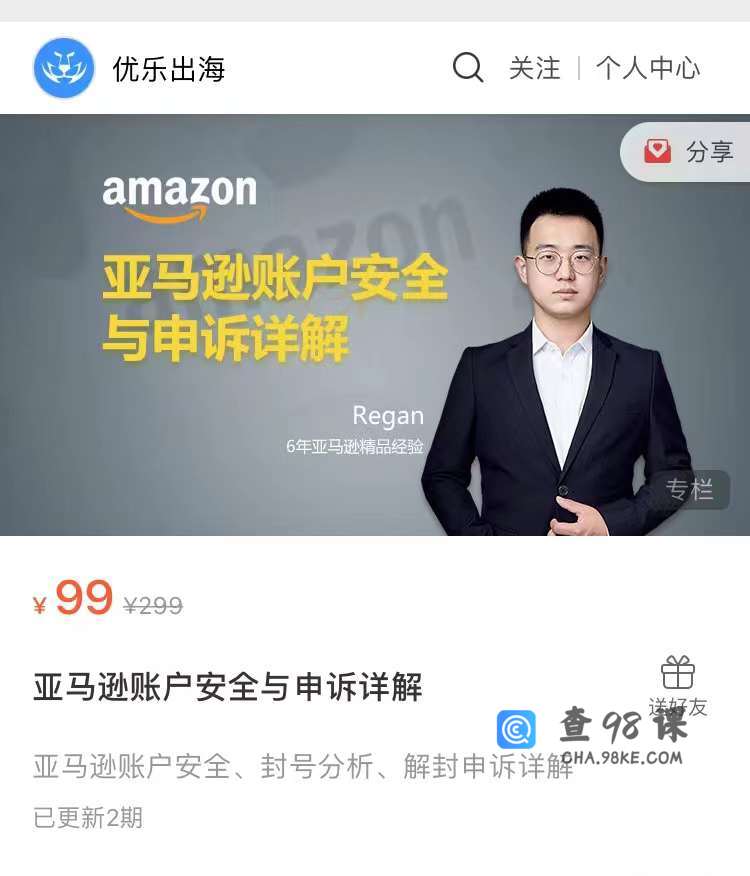Image resolution: width=750 pixels, height=876 pixels.
Task: Open 优乐出海 shop avatar
Action: click(64, 68)
